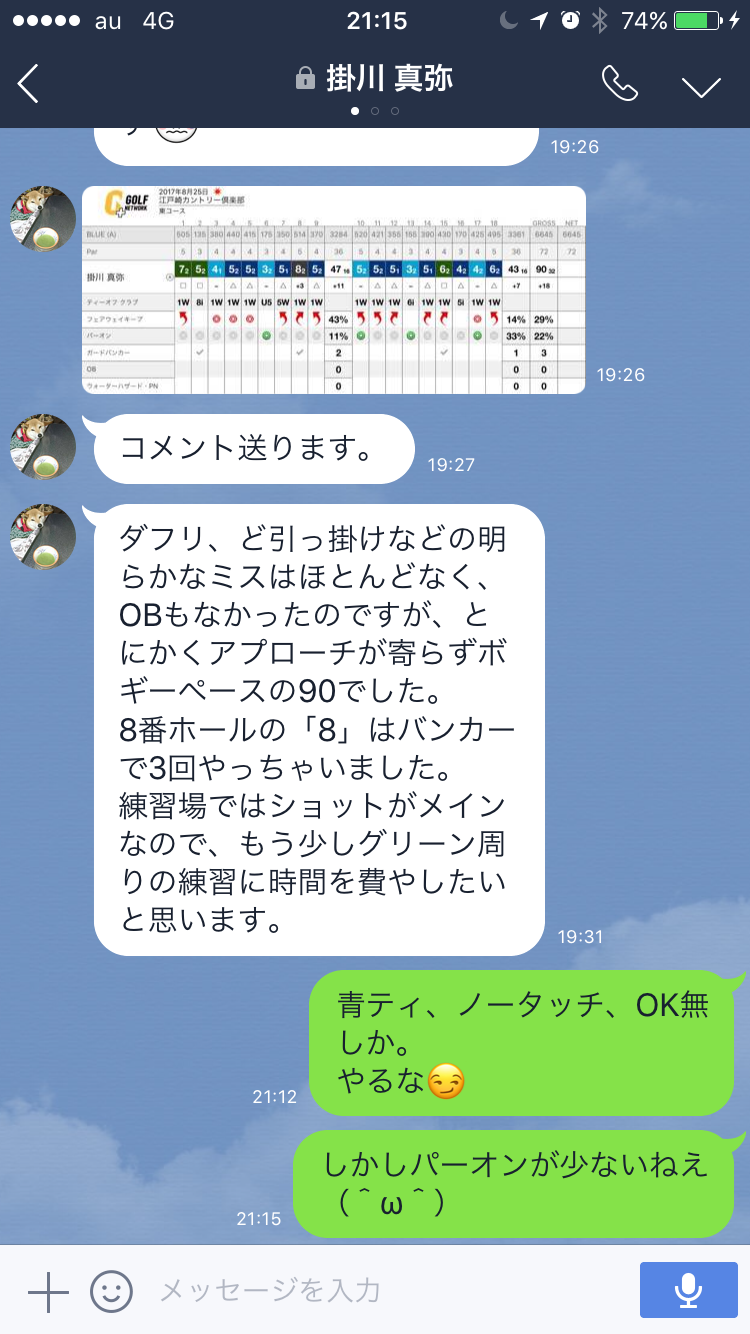Open the emoji sticker picker
Viewport: 750px width, 1334px height.
pos(111,1291)
